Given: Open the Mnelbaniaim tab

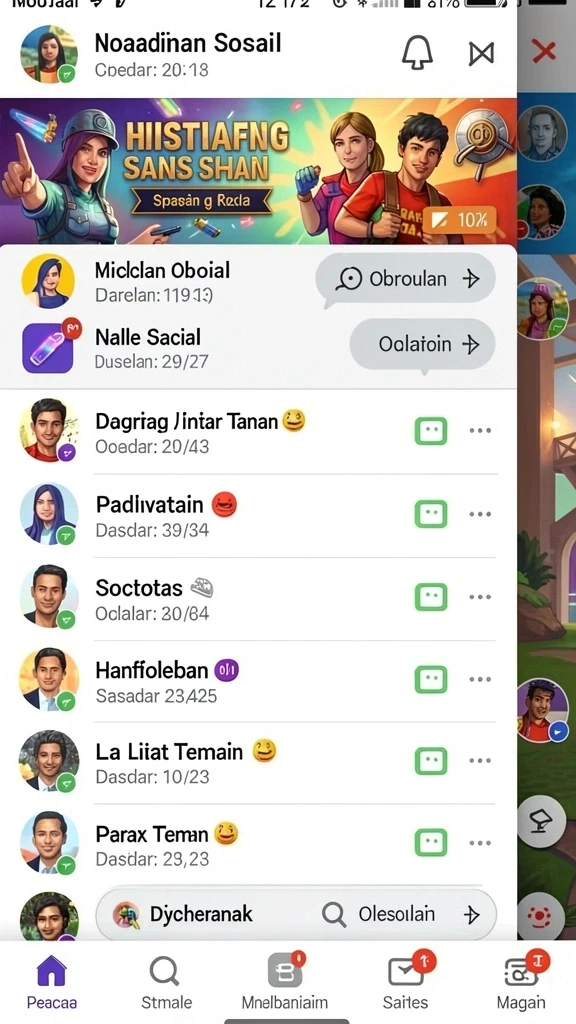Looking at the screenshot, I should [x=285, y=982].
